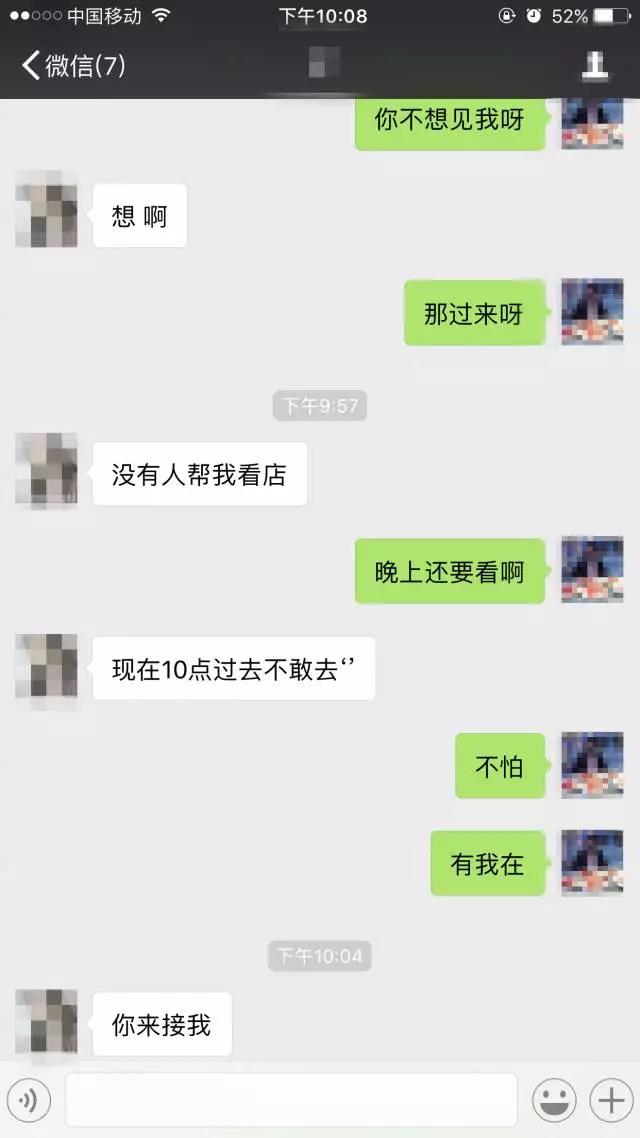640x1138 pixels.
Task: Tap the message text field
Action: [x=291, y=1100]
